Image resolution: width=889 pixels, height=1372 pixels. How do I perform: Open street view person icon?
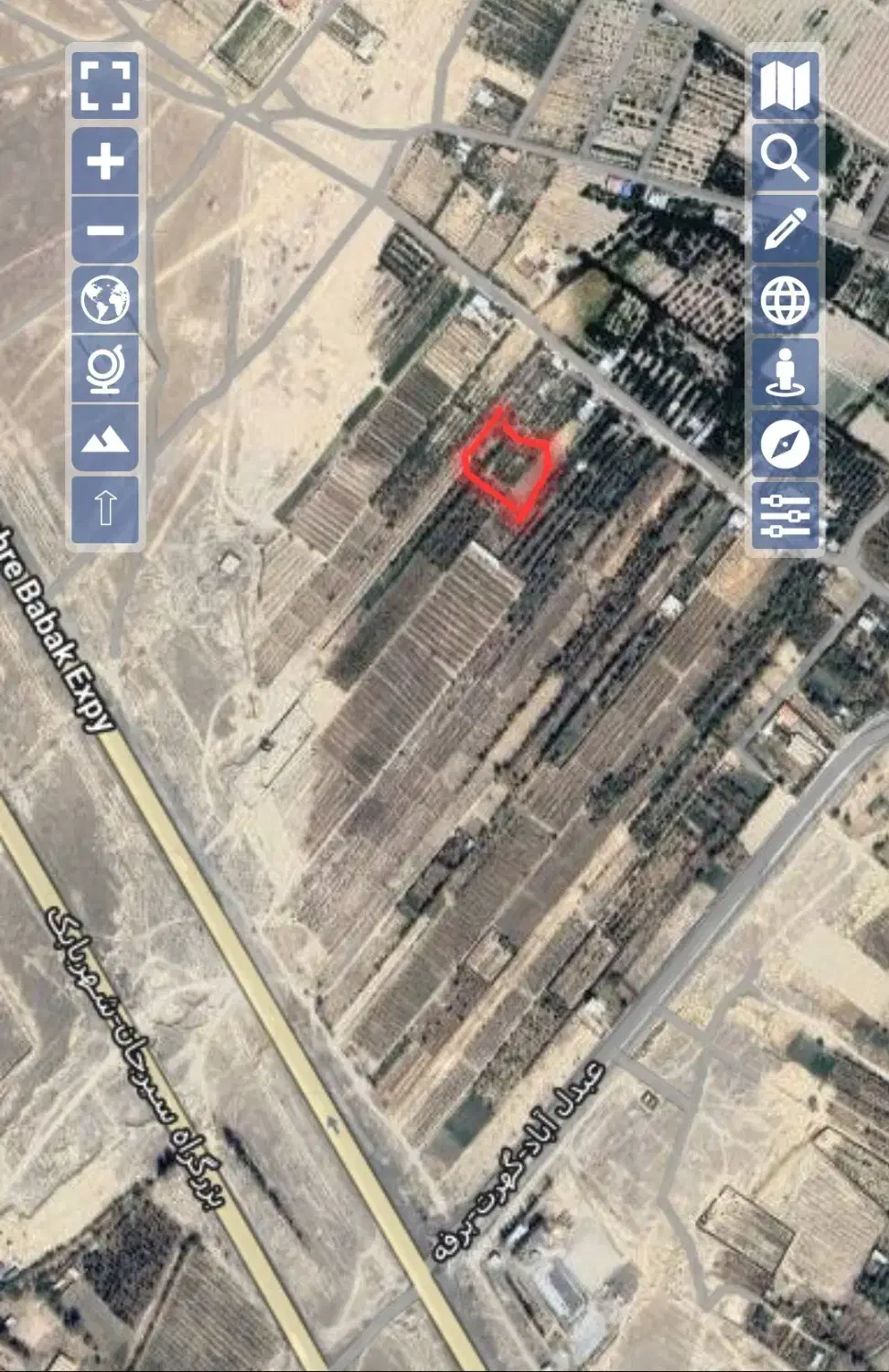point(785,371)
